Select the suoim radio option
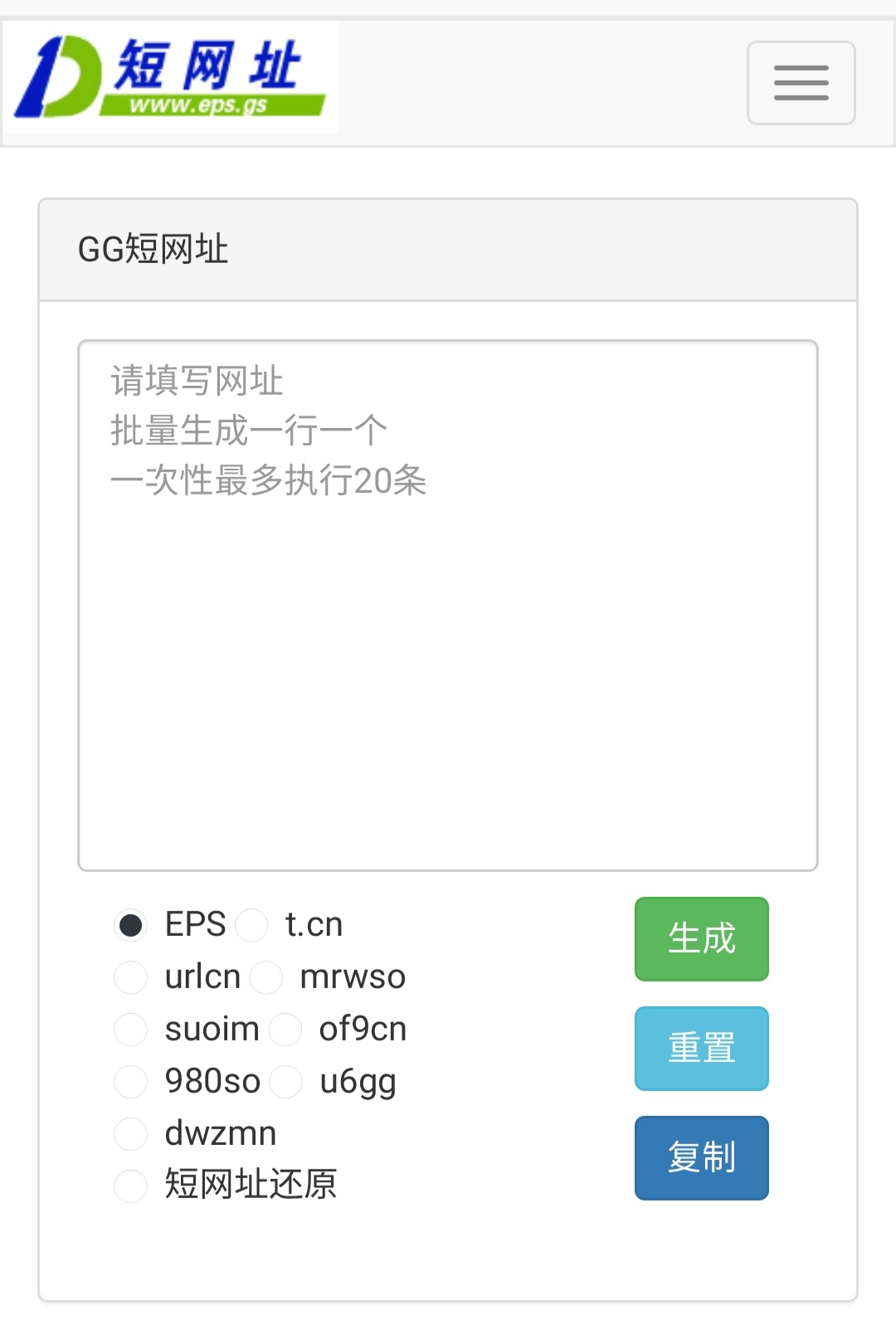The image size is (896, 1325). [131, 1030]
